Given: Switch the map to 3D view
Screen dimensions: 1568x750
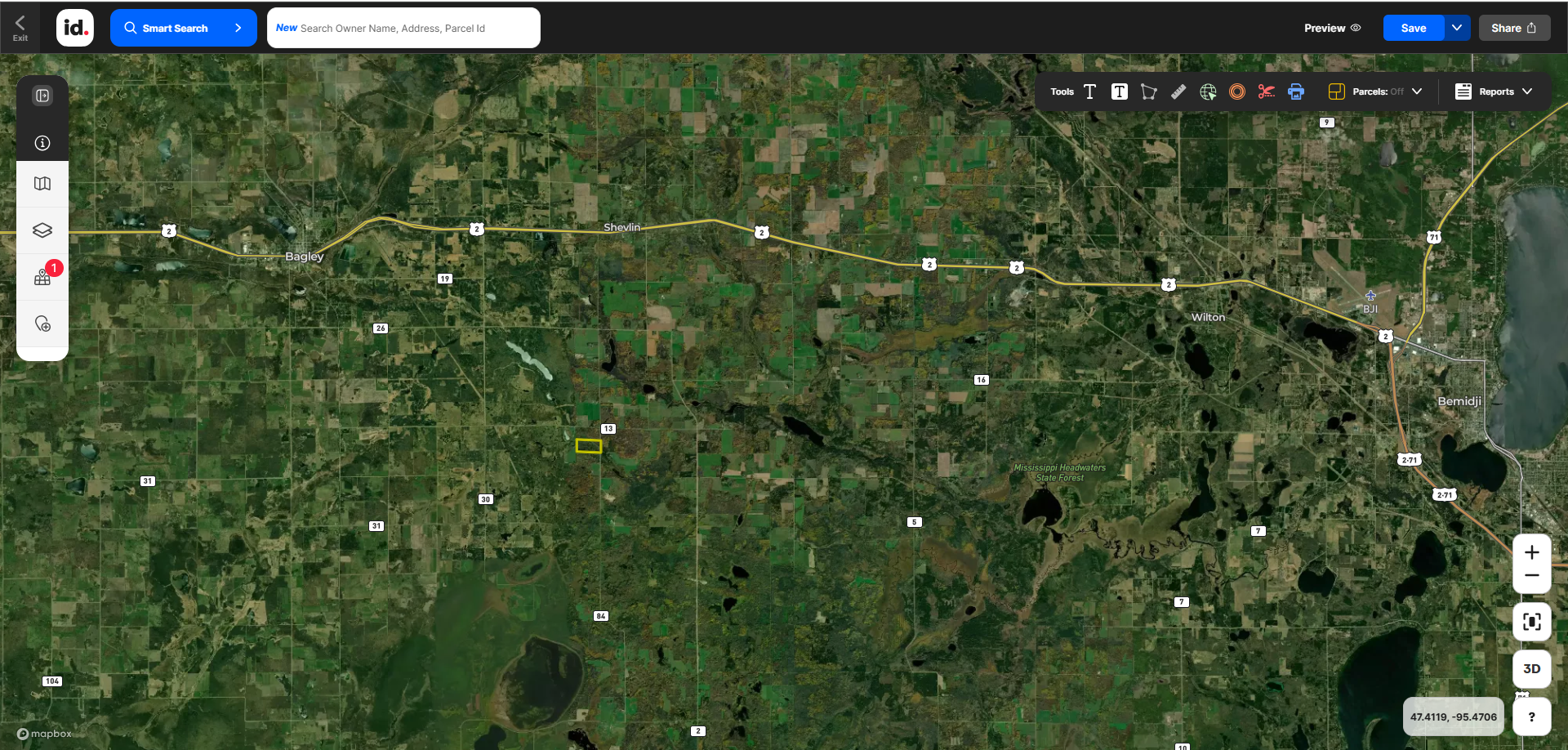Looking at the screenshot, I should 1531,669.
